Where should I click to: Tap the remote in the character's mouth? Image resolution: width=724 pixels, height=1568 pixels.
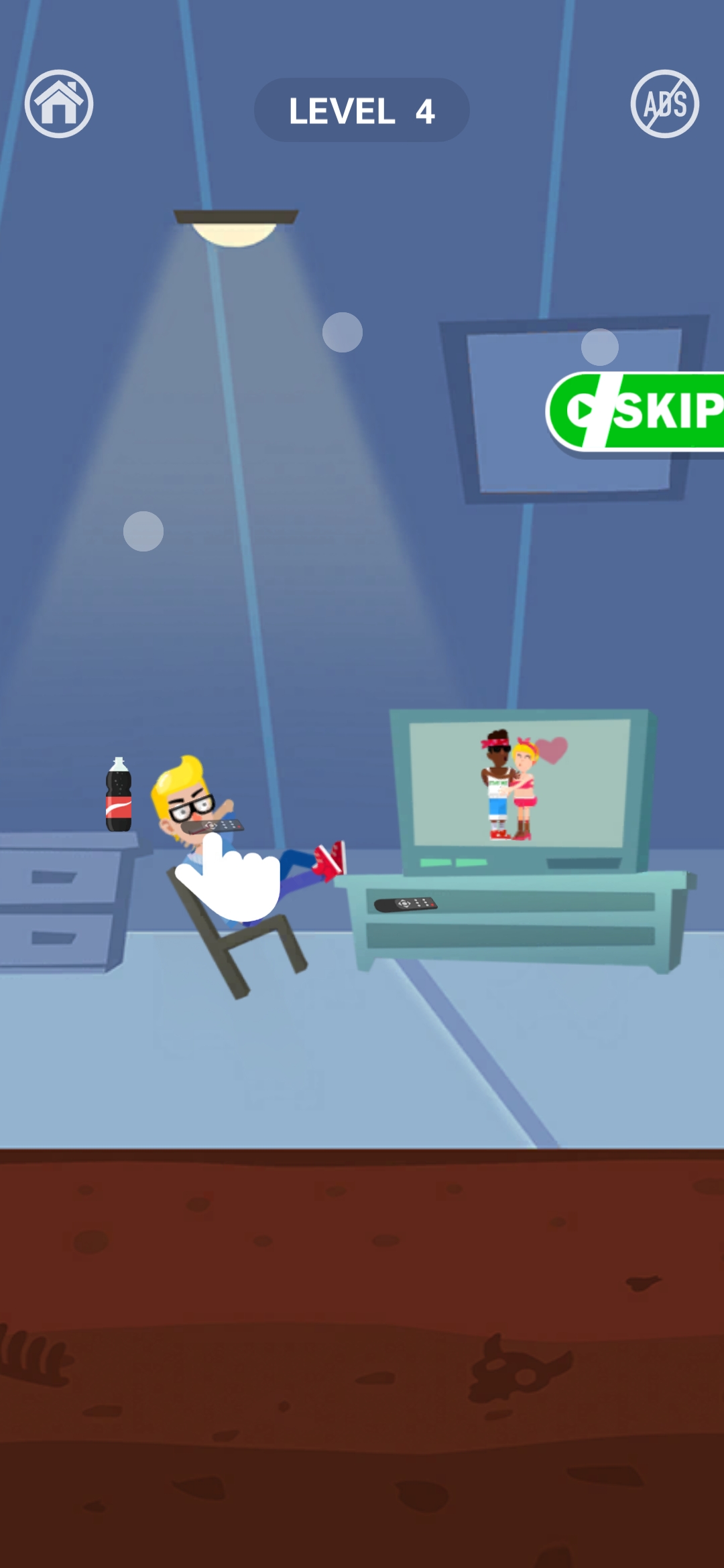213,826
